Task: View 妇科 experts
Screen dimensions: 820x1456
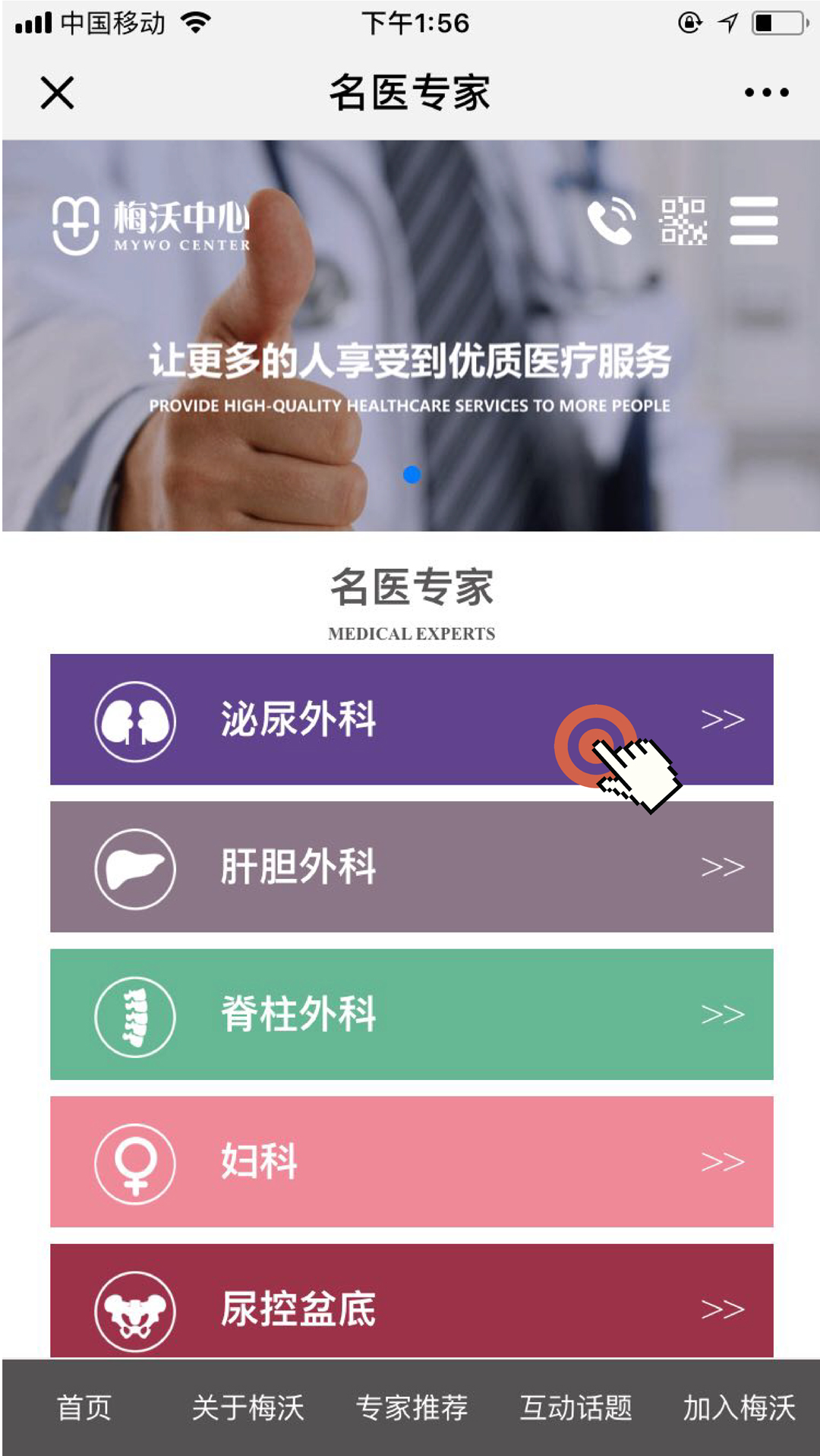Action: click(411, 1161)
